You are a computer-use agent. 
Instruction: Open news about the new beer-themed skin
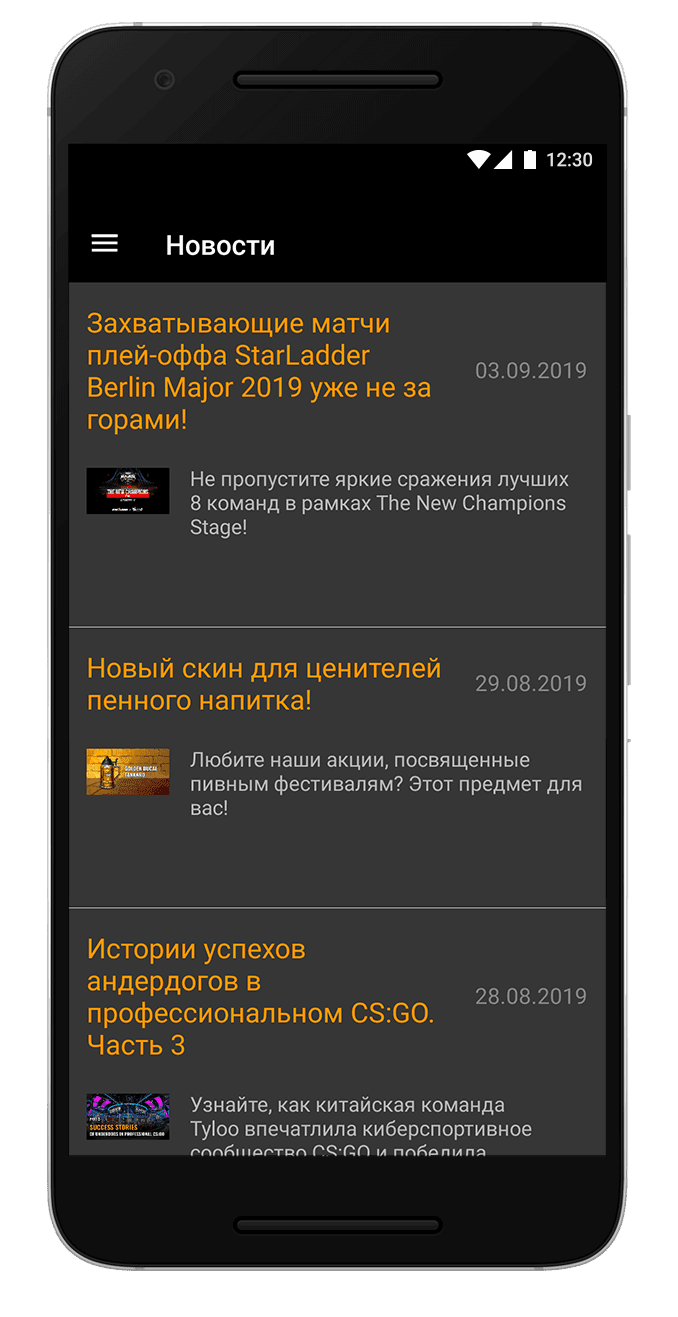(x=264, y=684)
